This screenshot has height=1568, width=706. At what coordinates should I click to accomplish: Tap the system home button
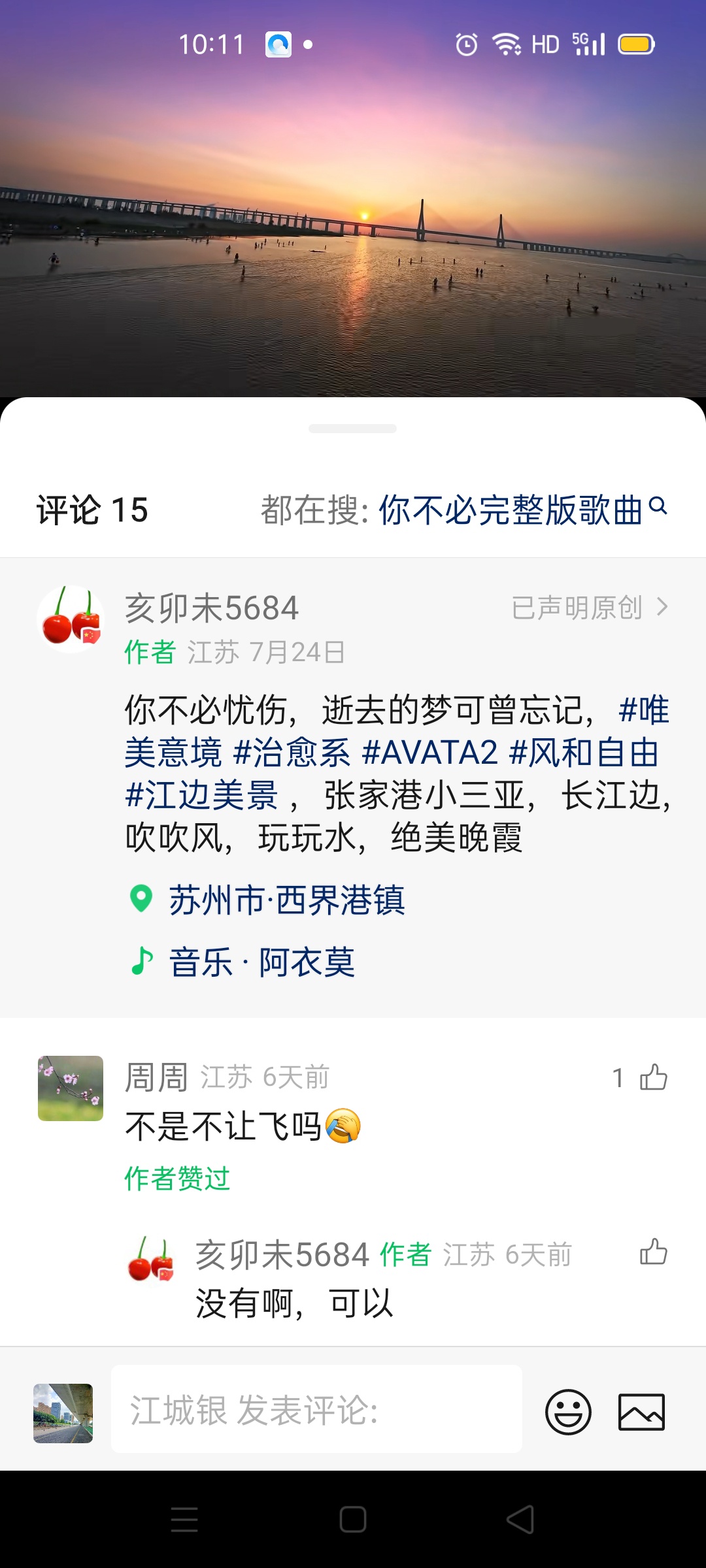pyautogui.click(x=353, y=1520)
